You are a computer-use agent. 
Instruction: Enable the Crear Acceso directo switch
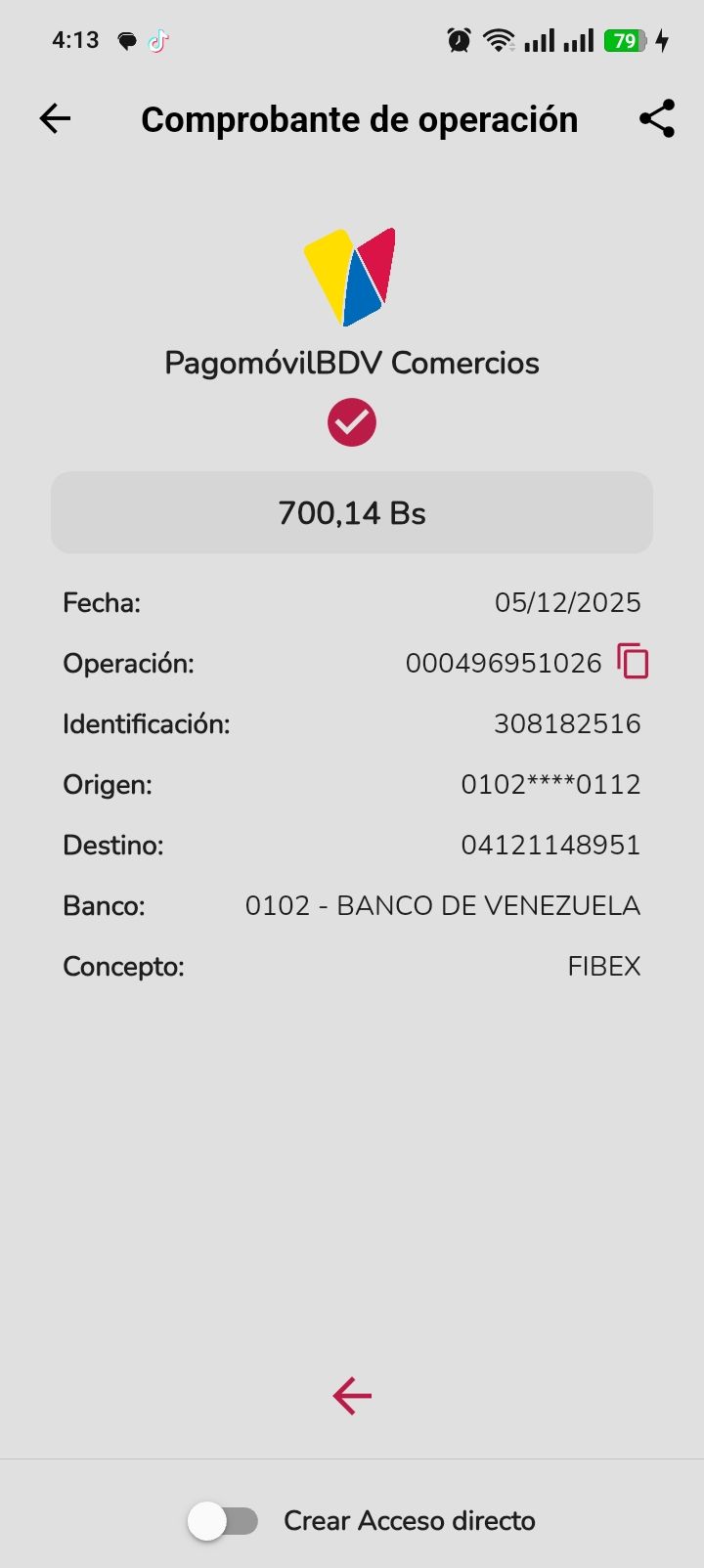pos(223,1521)
